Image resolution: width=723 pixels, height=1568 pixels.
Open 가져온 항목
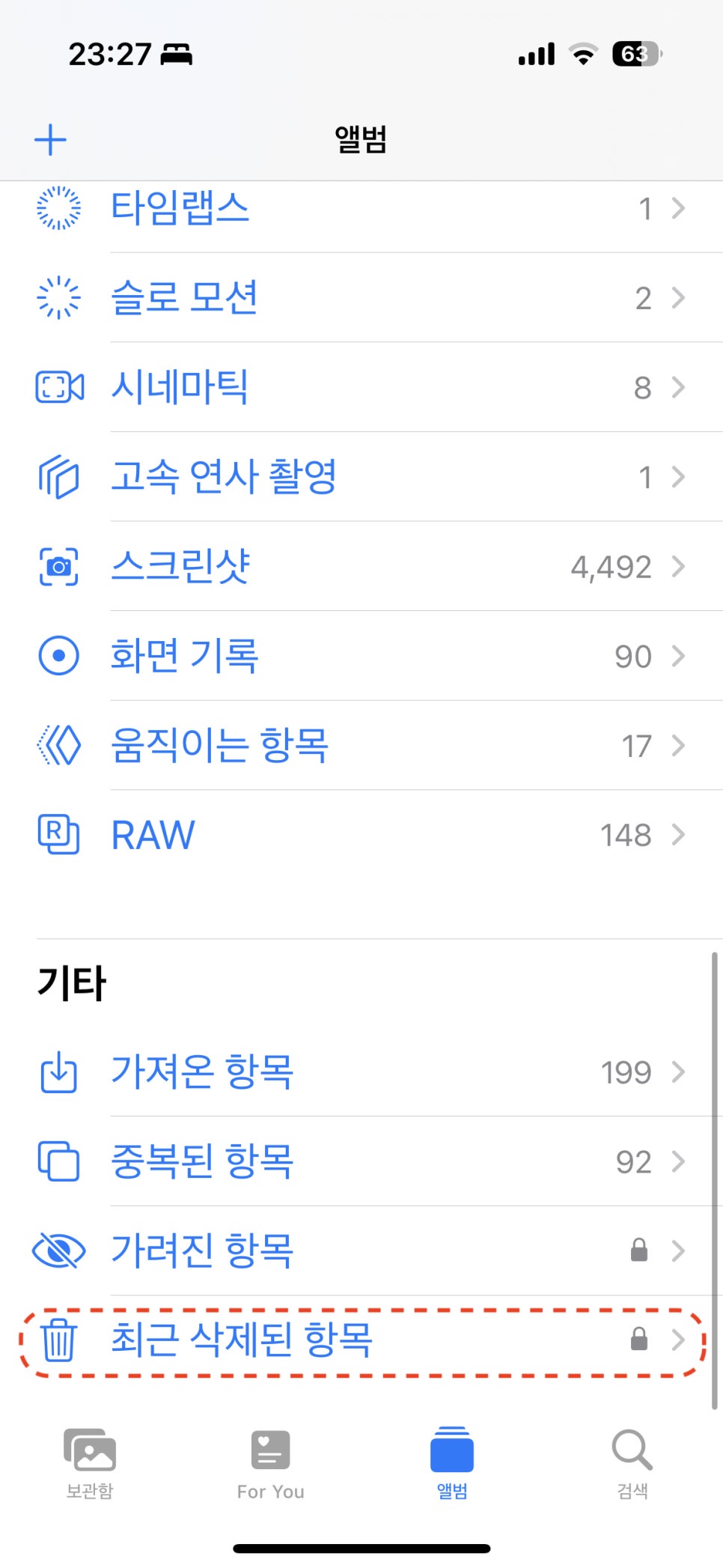pos(361,1072)
